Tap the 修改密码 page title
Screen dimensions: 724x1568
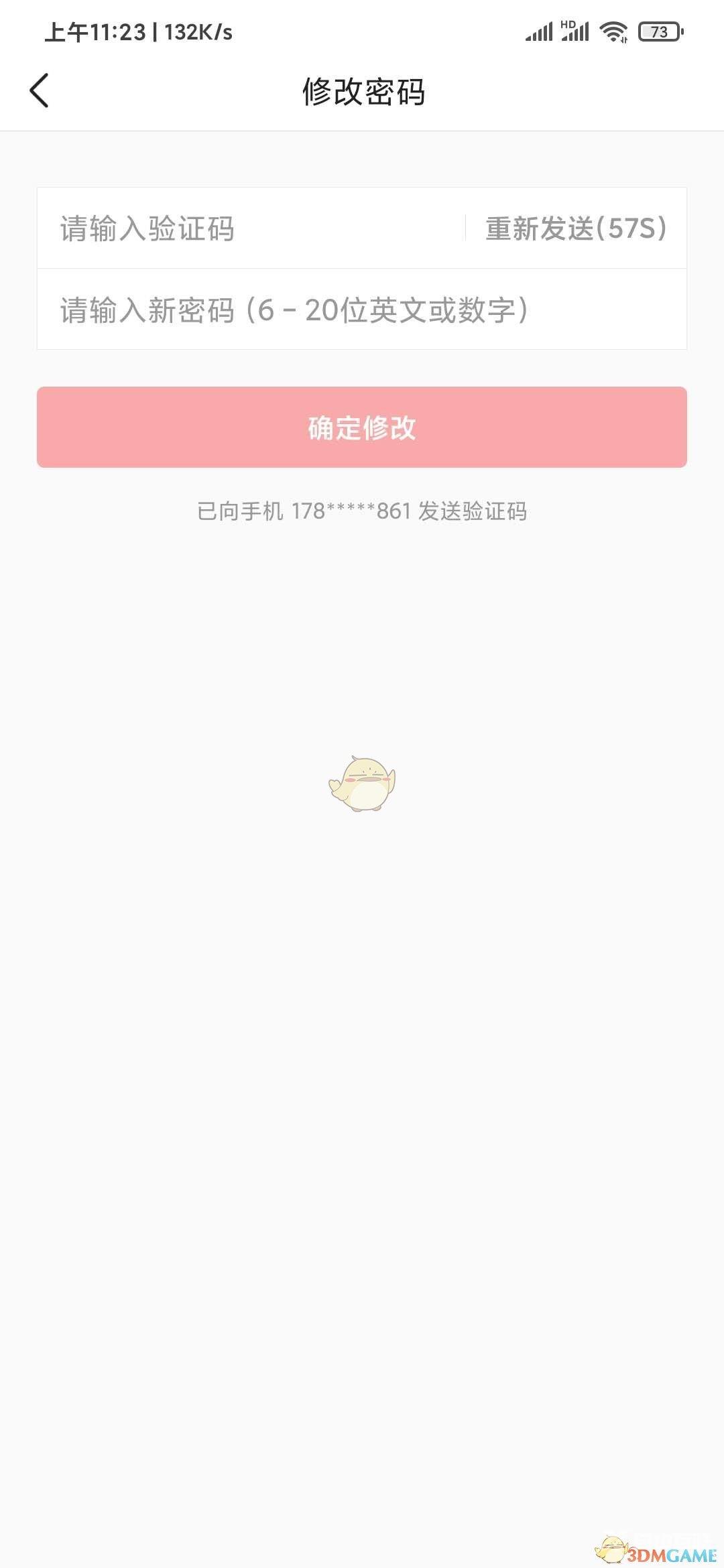click(362, 92)
